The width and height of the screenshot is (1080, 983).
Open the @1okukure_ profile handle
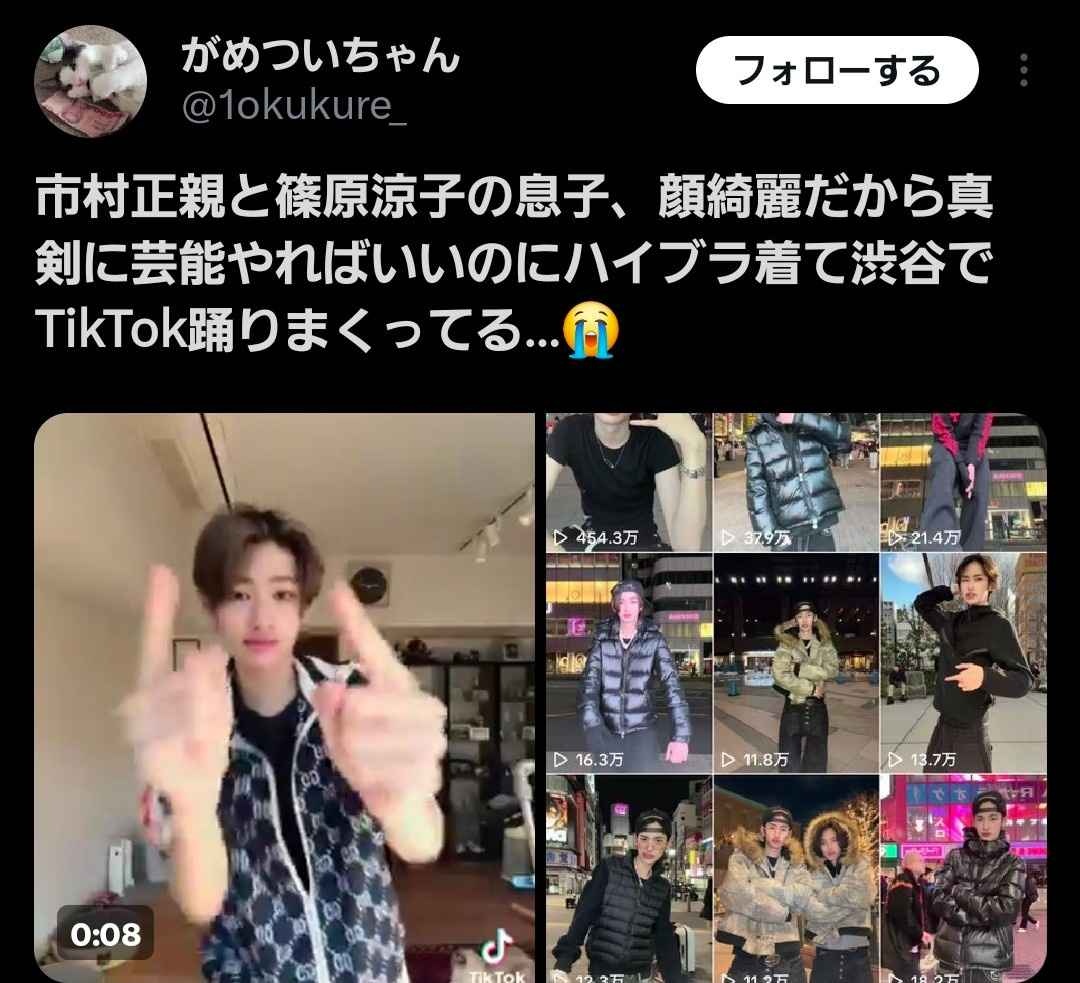click(x=295, y=107)
